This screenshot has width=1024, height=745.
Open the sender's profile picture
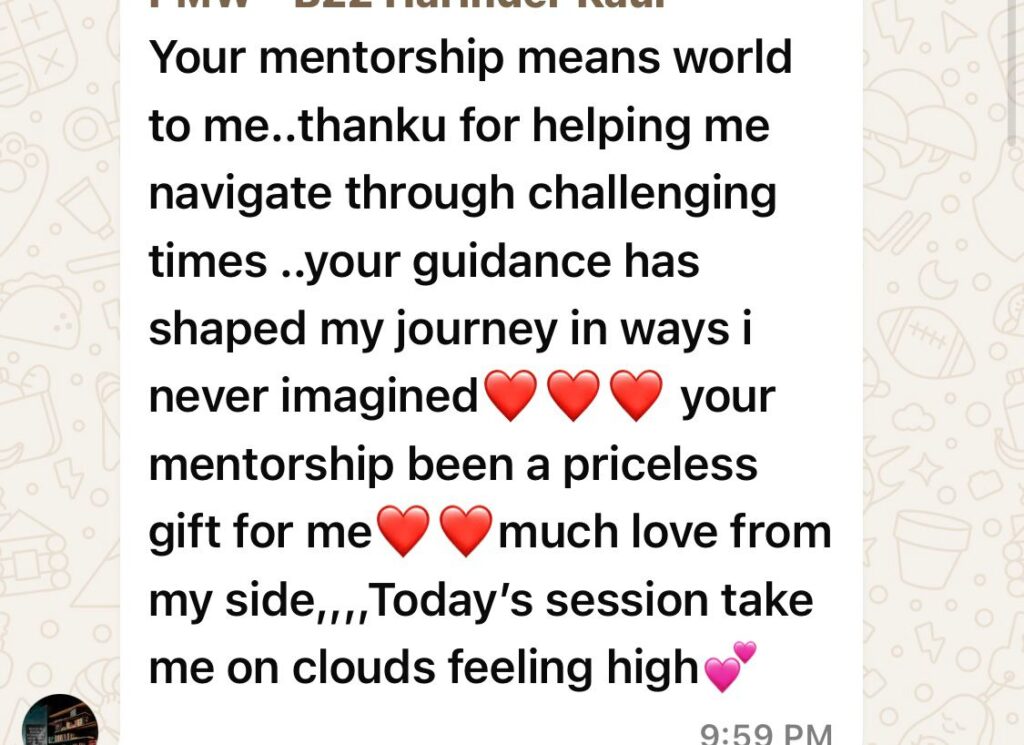[x=60, y=724]
